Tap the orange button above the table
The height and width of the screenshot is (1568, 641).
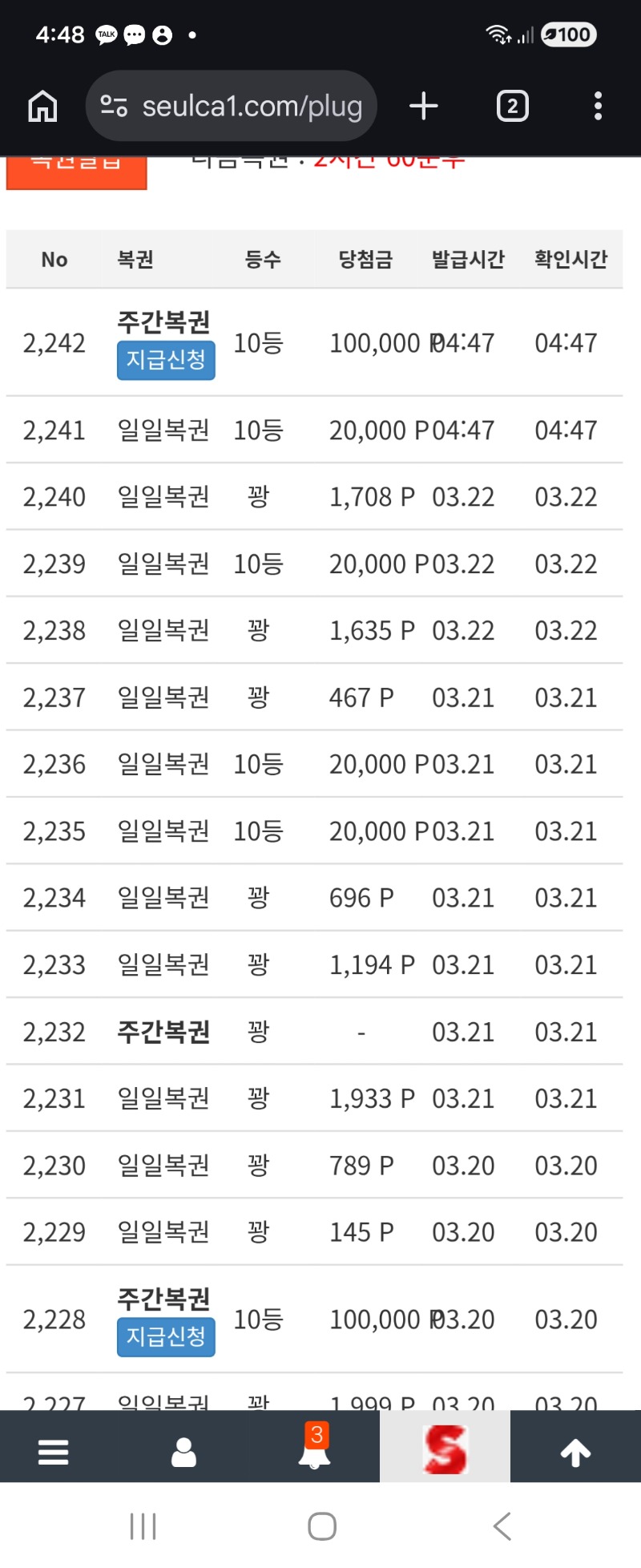(x=76, y=170)
